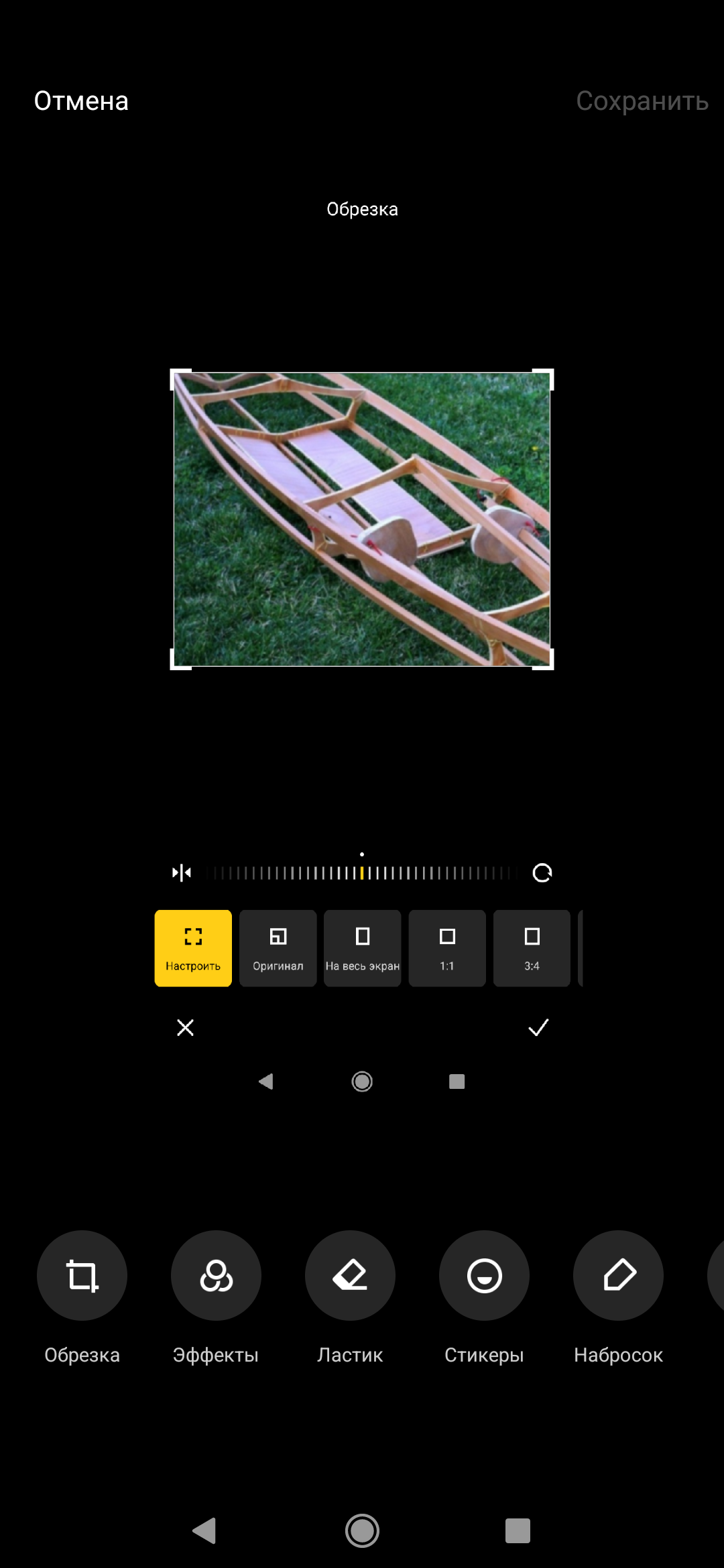
Task: Set crop ratio to 1:1
Action: (x=447, y=948)
